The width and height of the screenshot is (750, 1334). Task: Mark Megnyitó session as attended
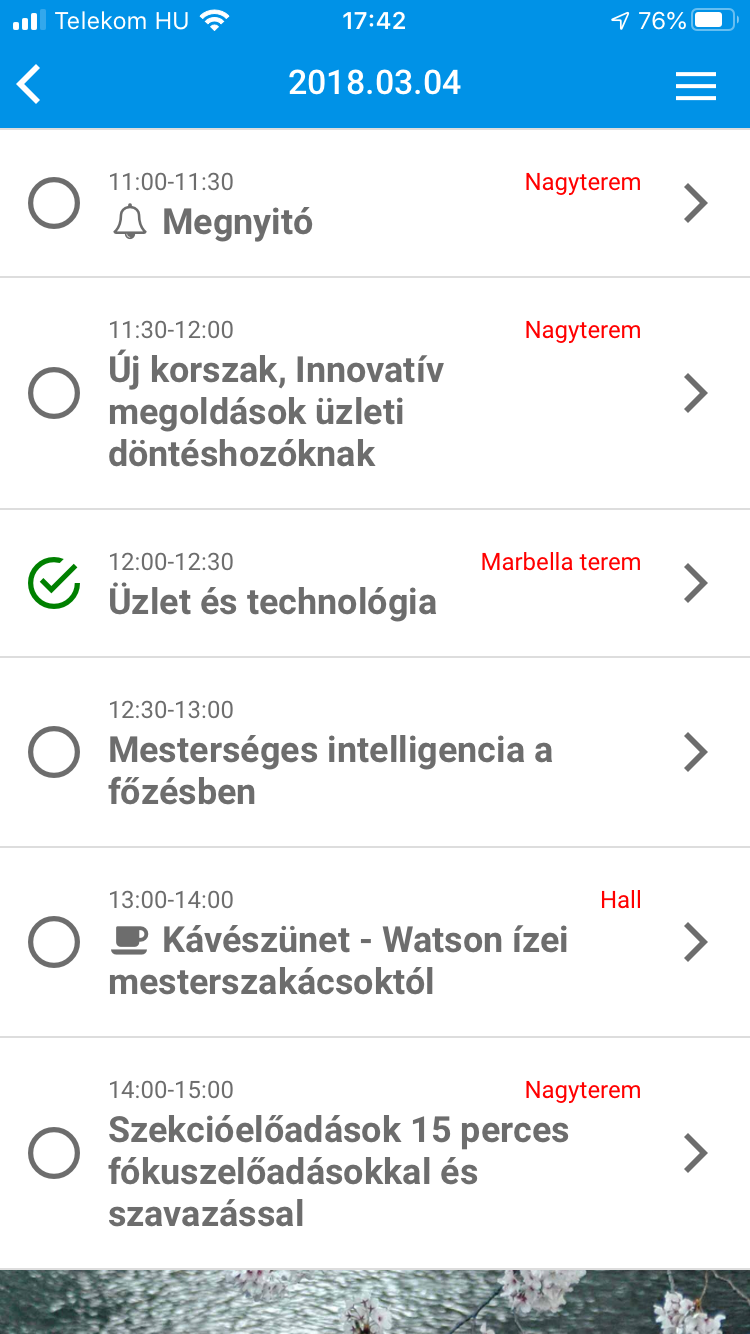point(53,202)
